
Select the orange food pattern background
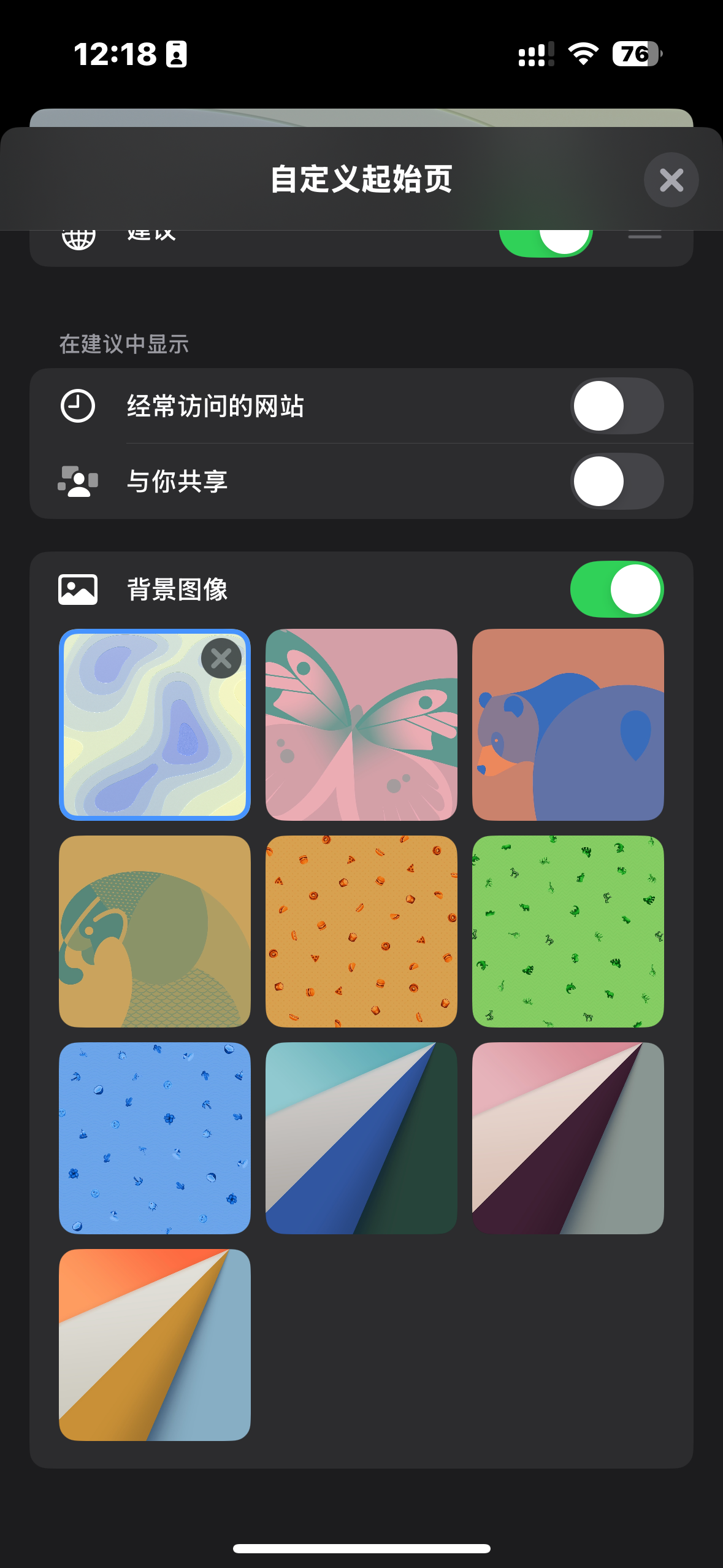pyautogui.click(x=361, y=931)
